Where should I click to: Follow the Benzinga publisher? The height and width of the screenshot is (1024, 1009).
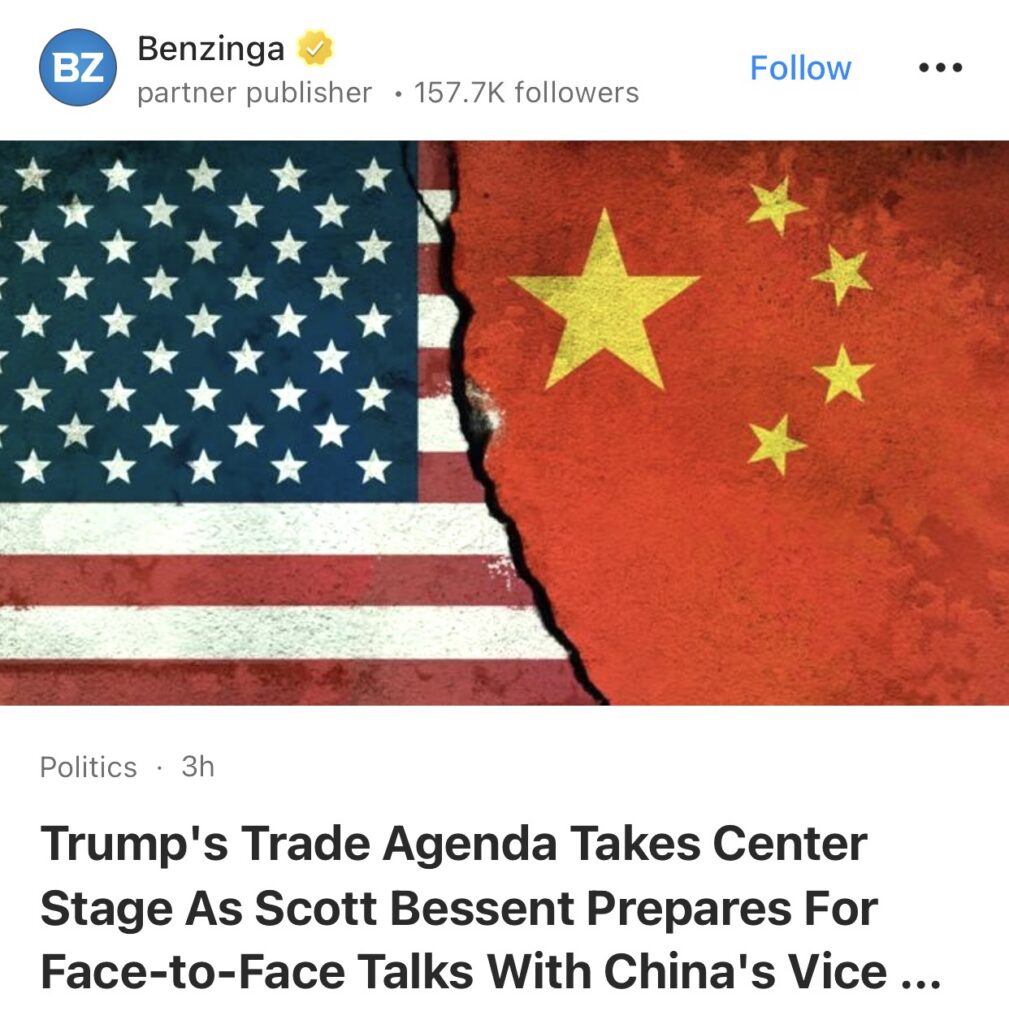click(x=800, y=68)
